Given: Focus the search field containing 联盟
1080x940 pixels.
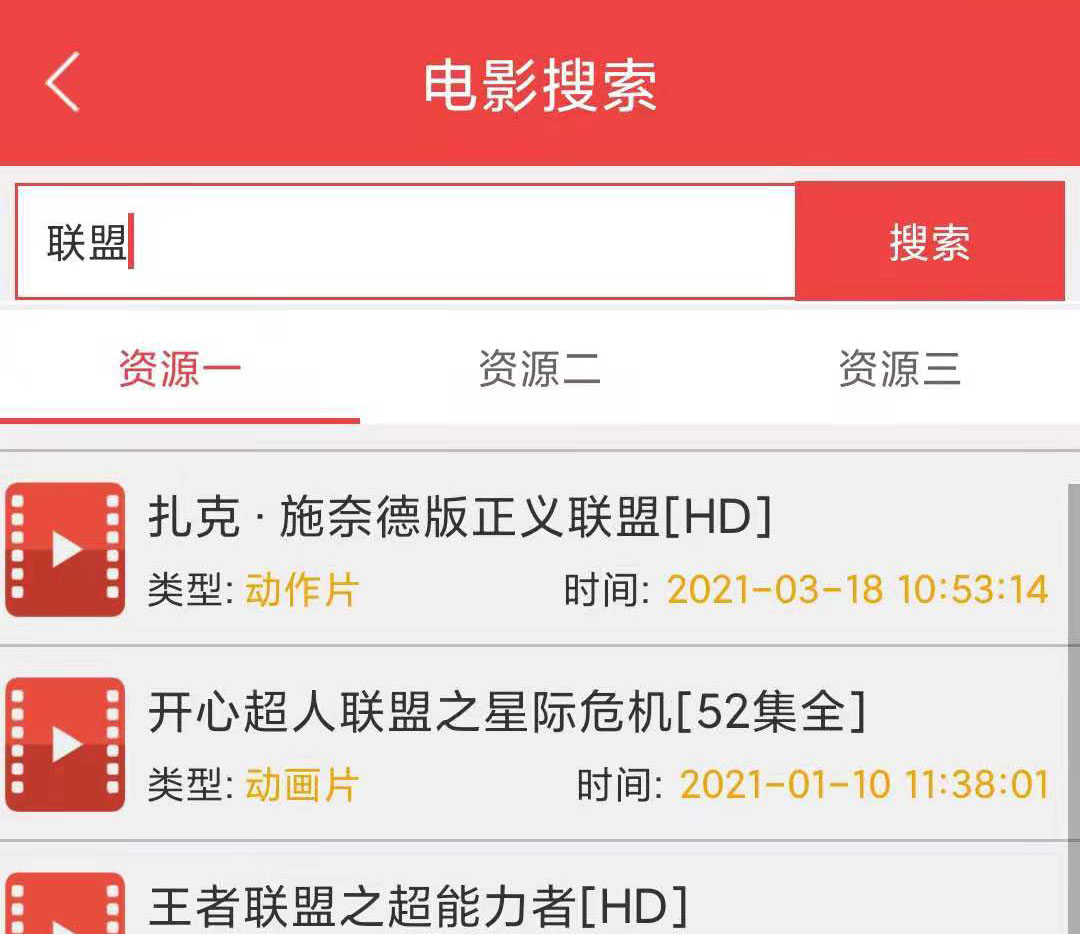Looking at the screenshot, I should point(405,242).
